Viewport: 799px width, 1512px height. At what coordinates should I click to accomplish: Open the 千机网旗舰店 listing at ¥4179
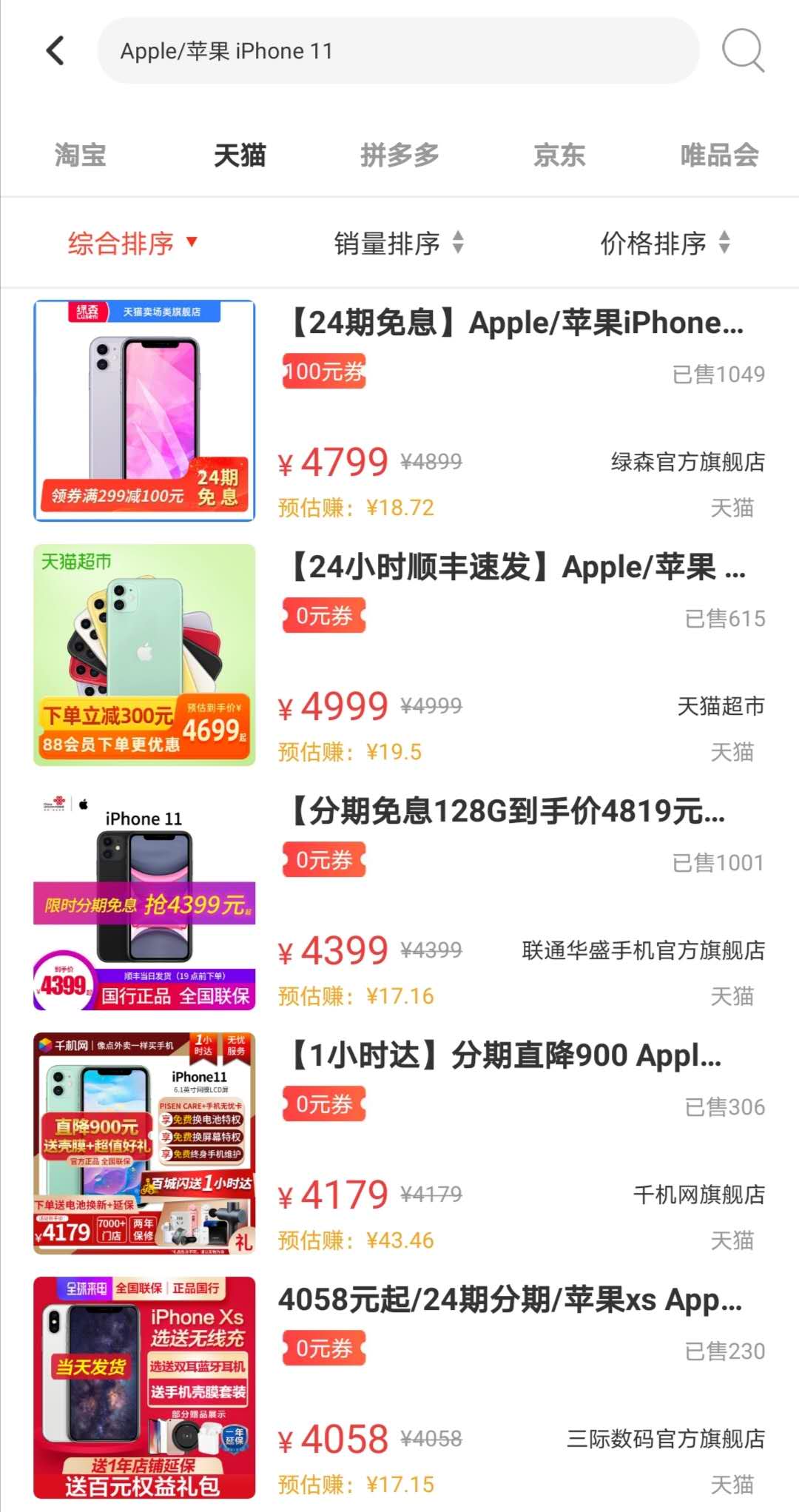pyautogui.click(x=399, y=1143)
